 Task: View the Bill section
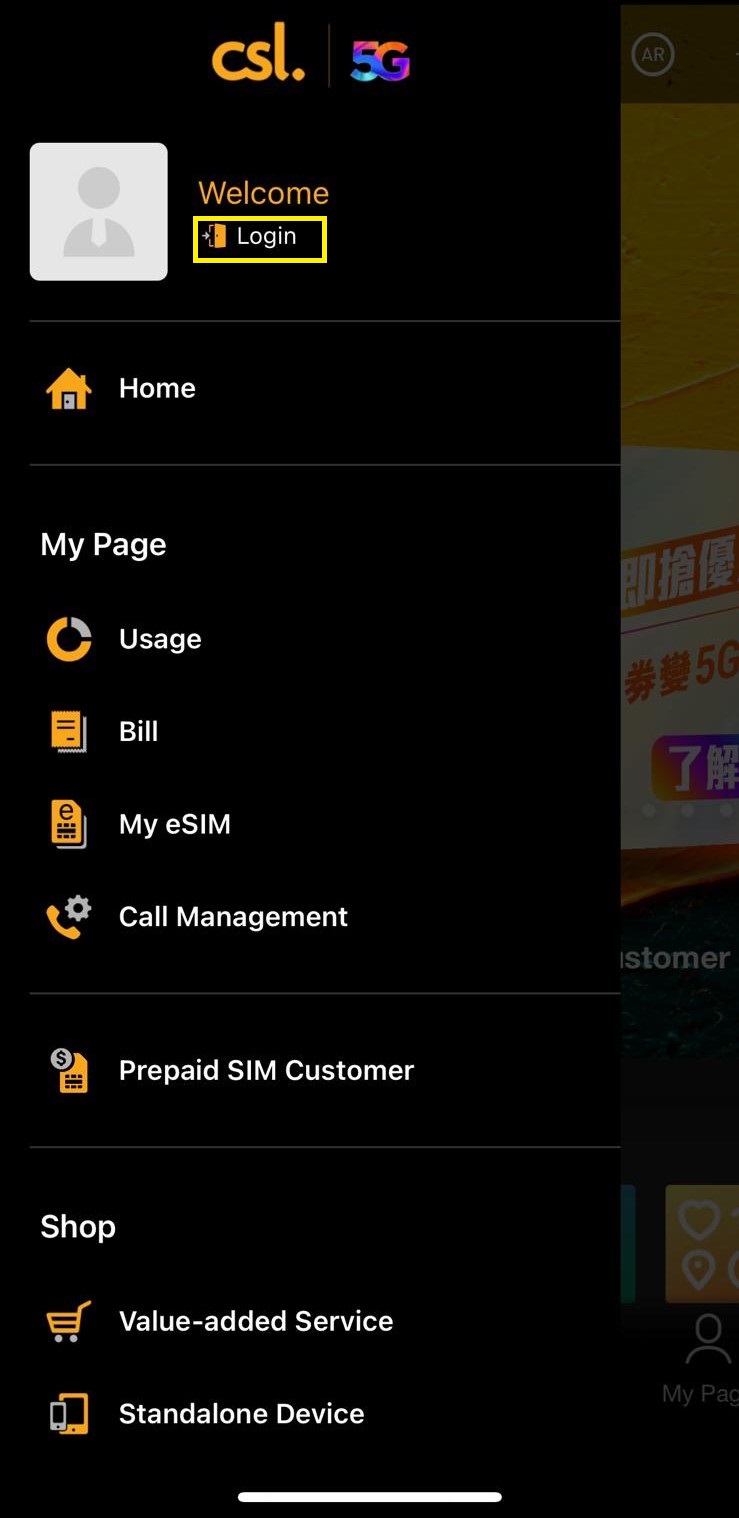point(325,732)
